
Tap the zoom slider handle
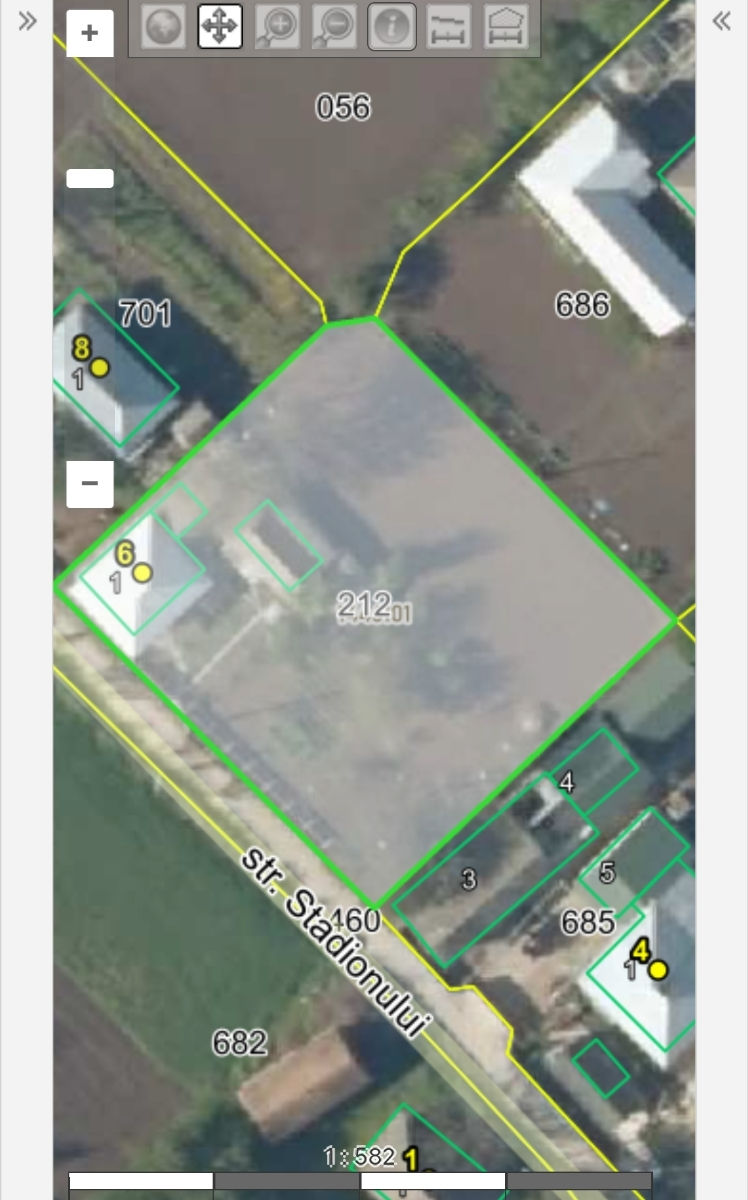pyautogui.click(x=90, y=179)
